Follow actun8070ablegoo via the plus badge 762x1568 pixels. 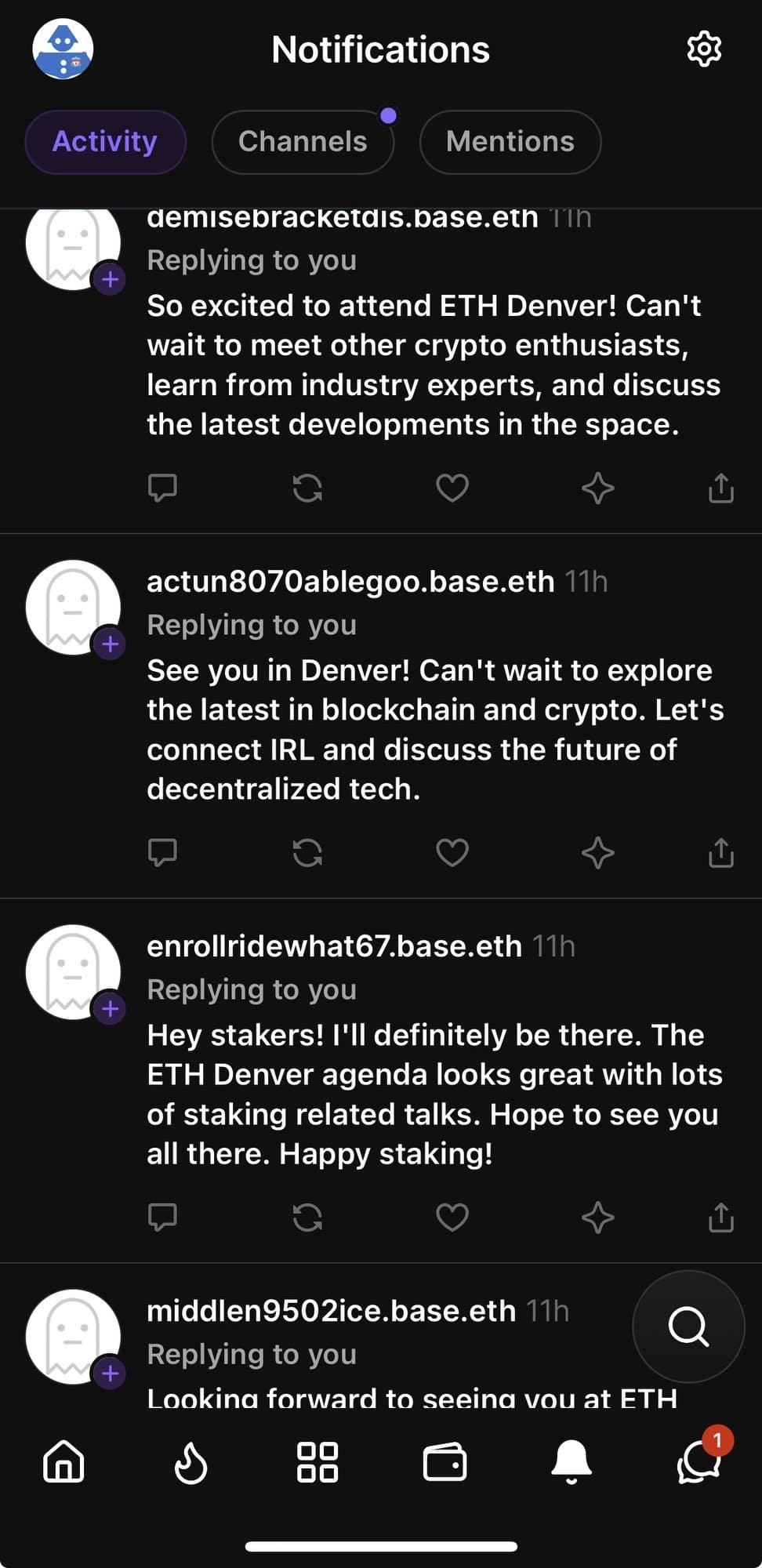coord(111,644)
